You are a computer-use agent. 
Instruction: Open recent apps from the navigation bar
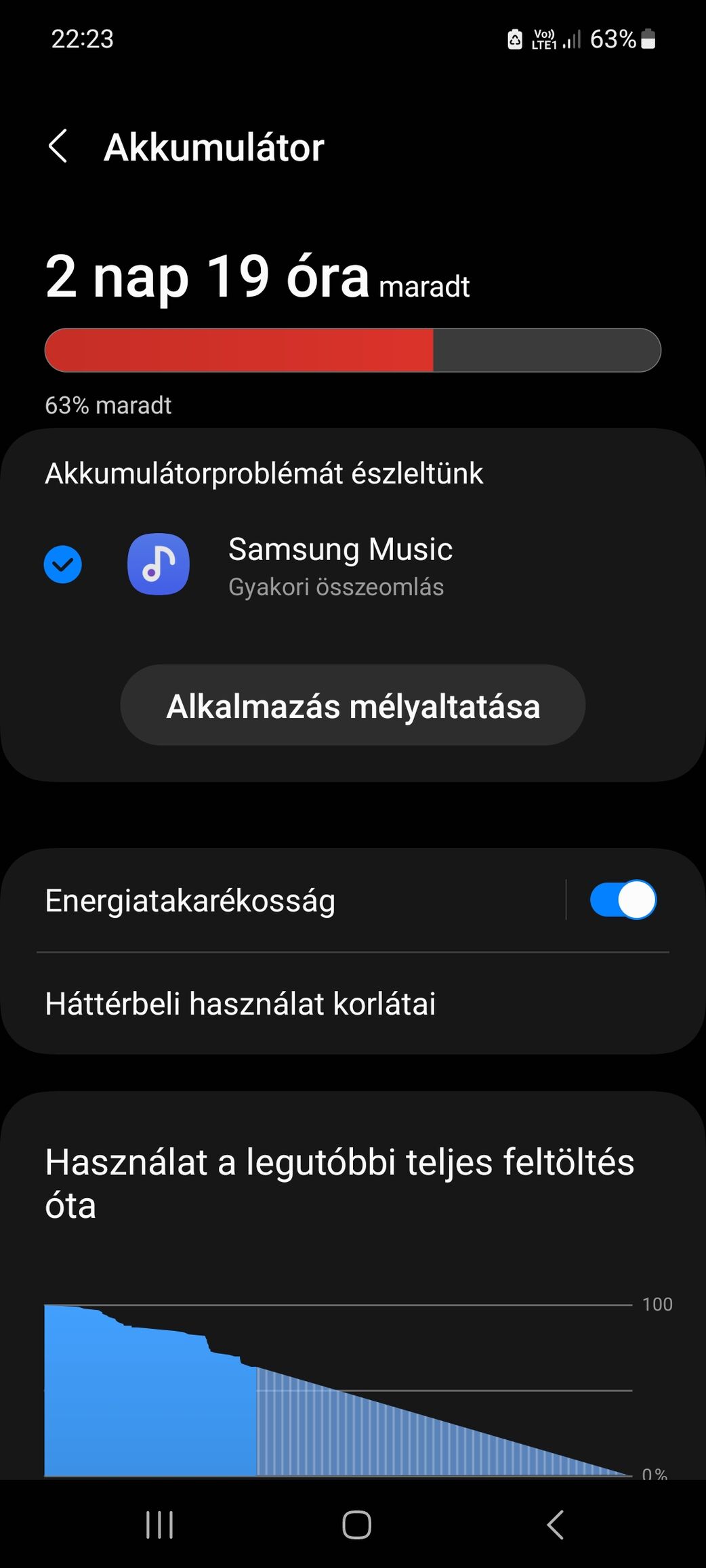coord(160,1525)
